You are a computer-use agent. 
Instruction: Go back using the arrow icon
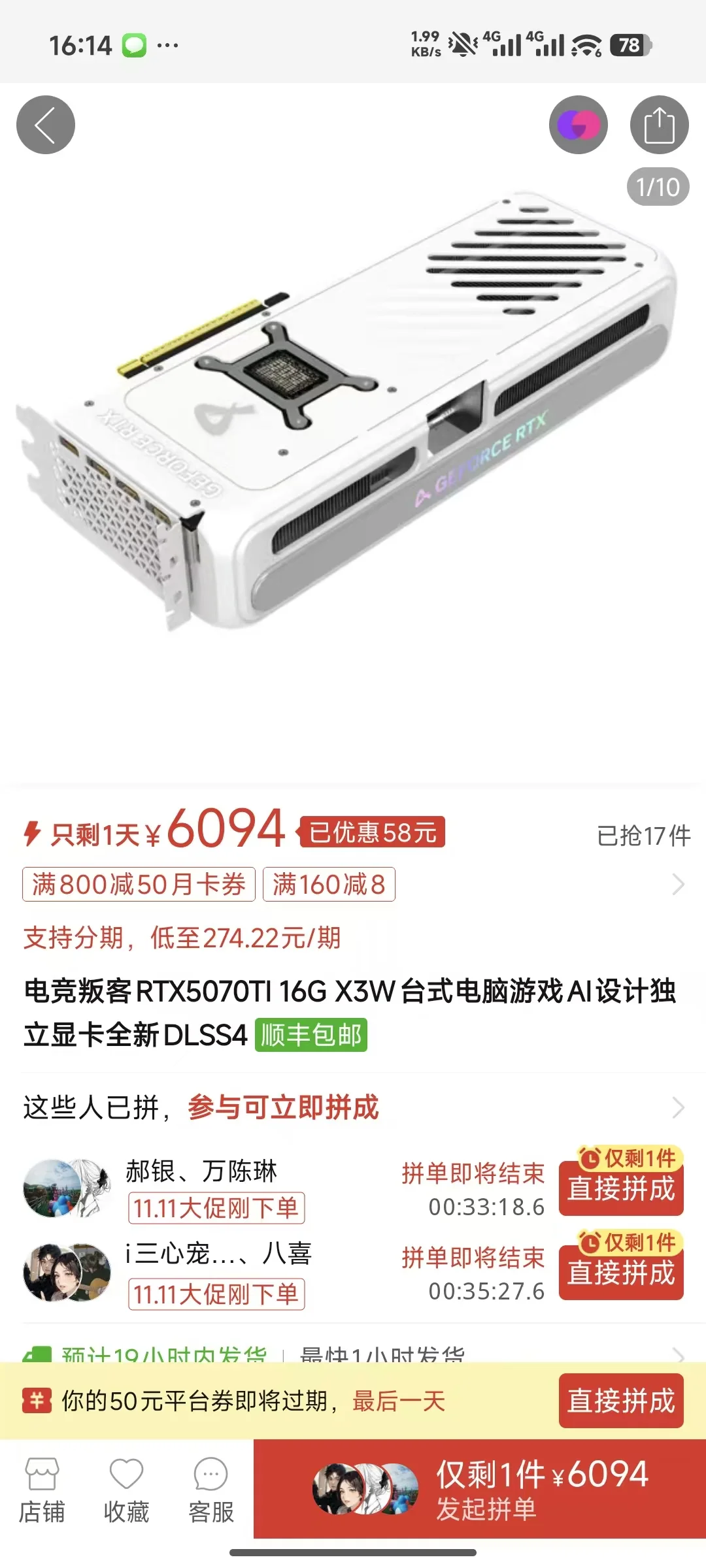point(46,125)
